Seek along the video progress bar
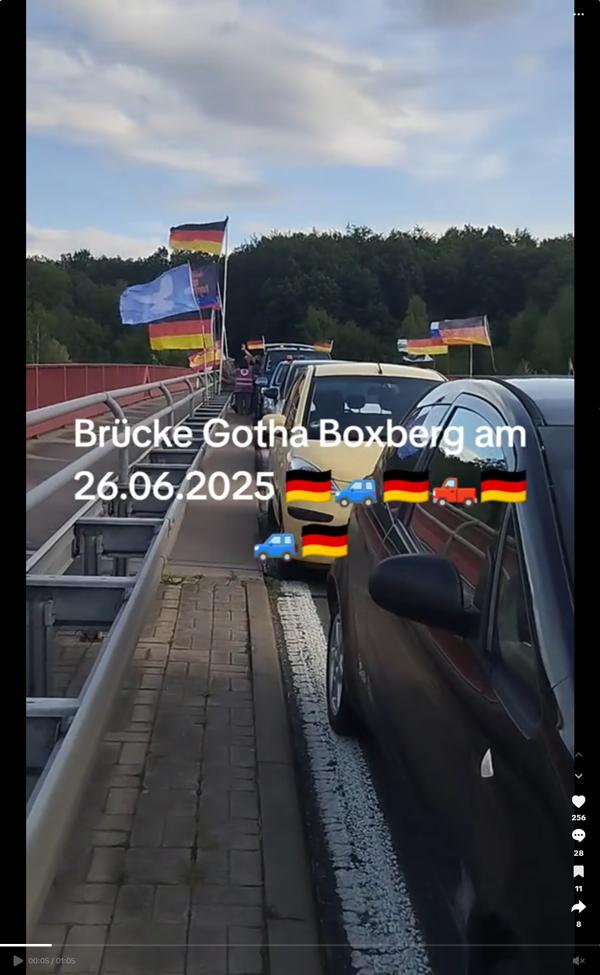Image resolution: width=600 pixels, height=975 pixels. pos(300,945)
